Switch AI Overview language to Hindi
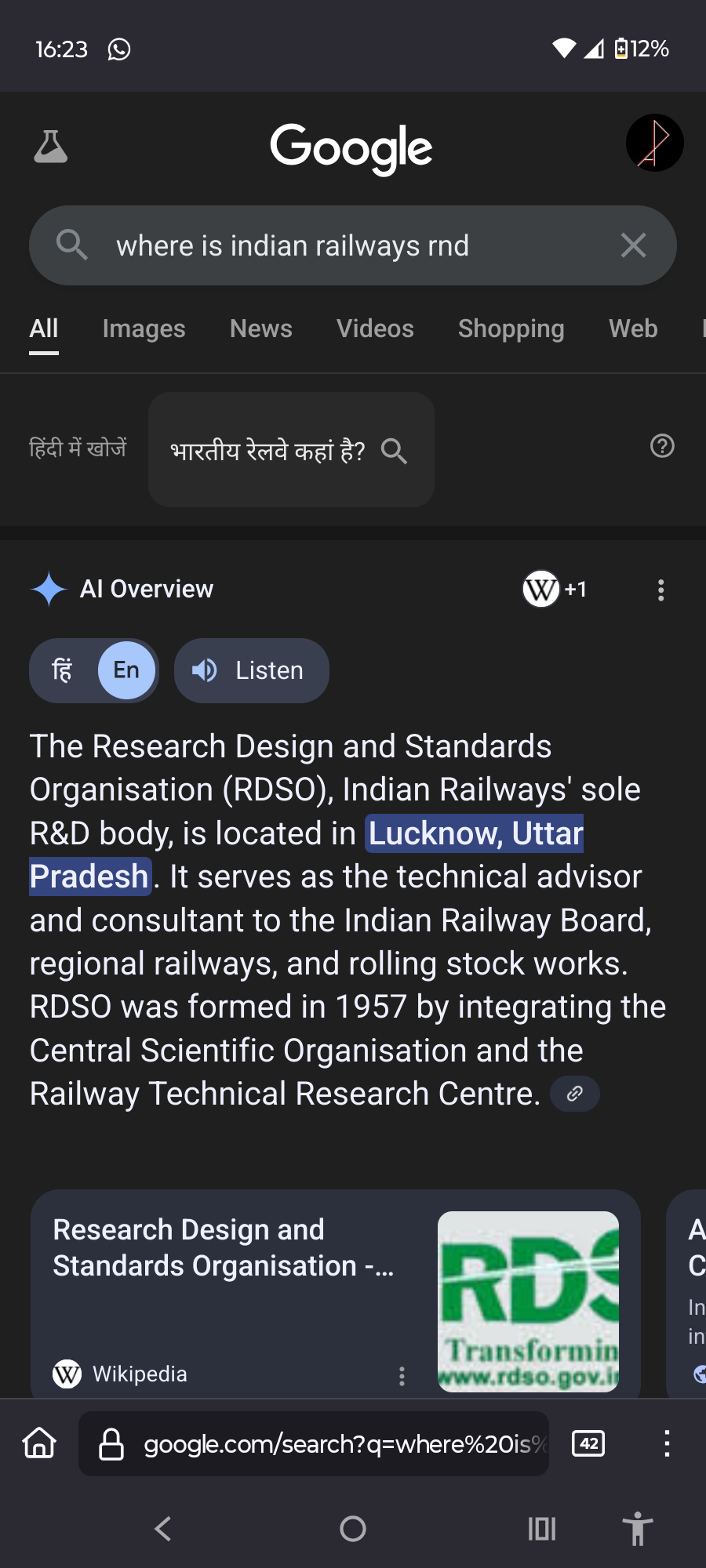Screen dimensions: 706x1568 (63, 670)
